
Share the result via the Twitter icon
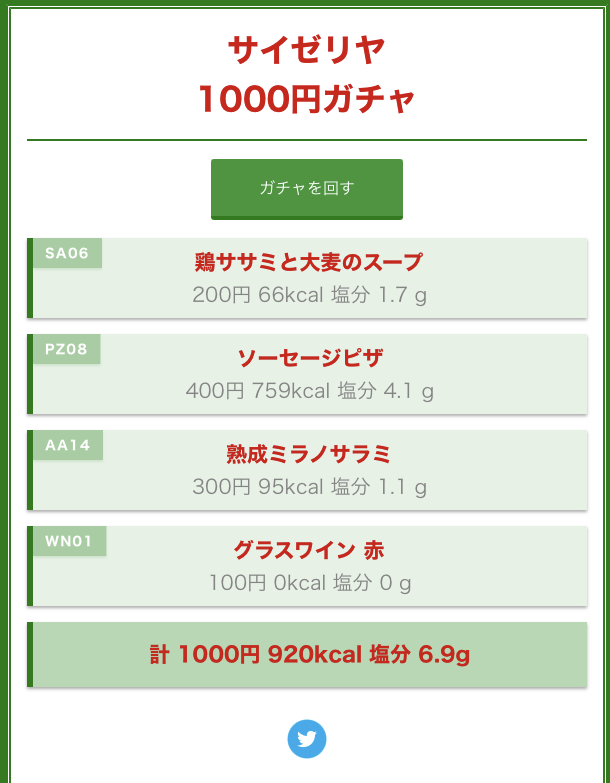(x=307, y=739)
